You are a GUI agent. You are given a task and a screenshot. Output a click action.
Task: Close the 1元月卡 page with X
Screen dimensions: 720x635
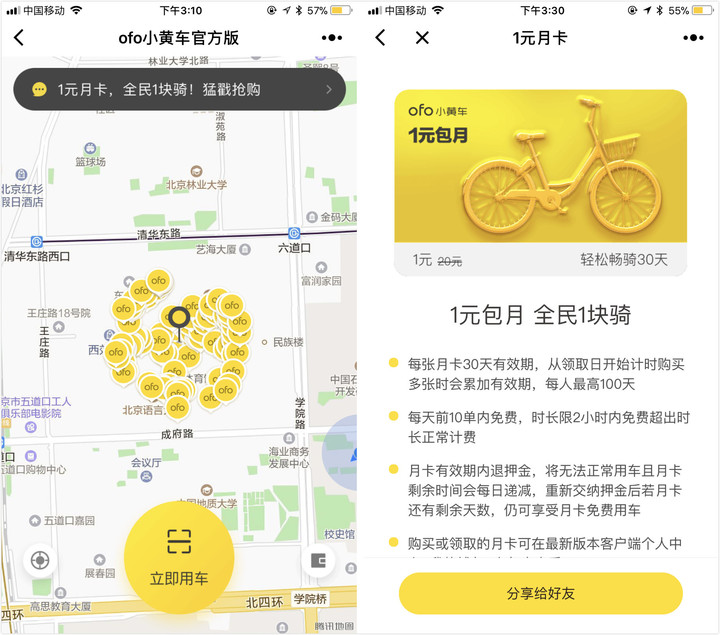tap(422, 38)
